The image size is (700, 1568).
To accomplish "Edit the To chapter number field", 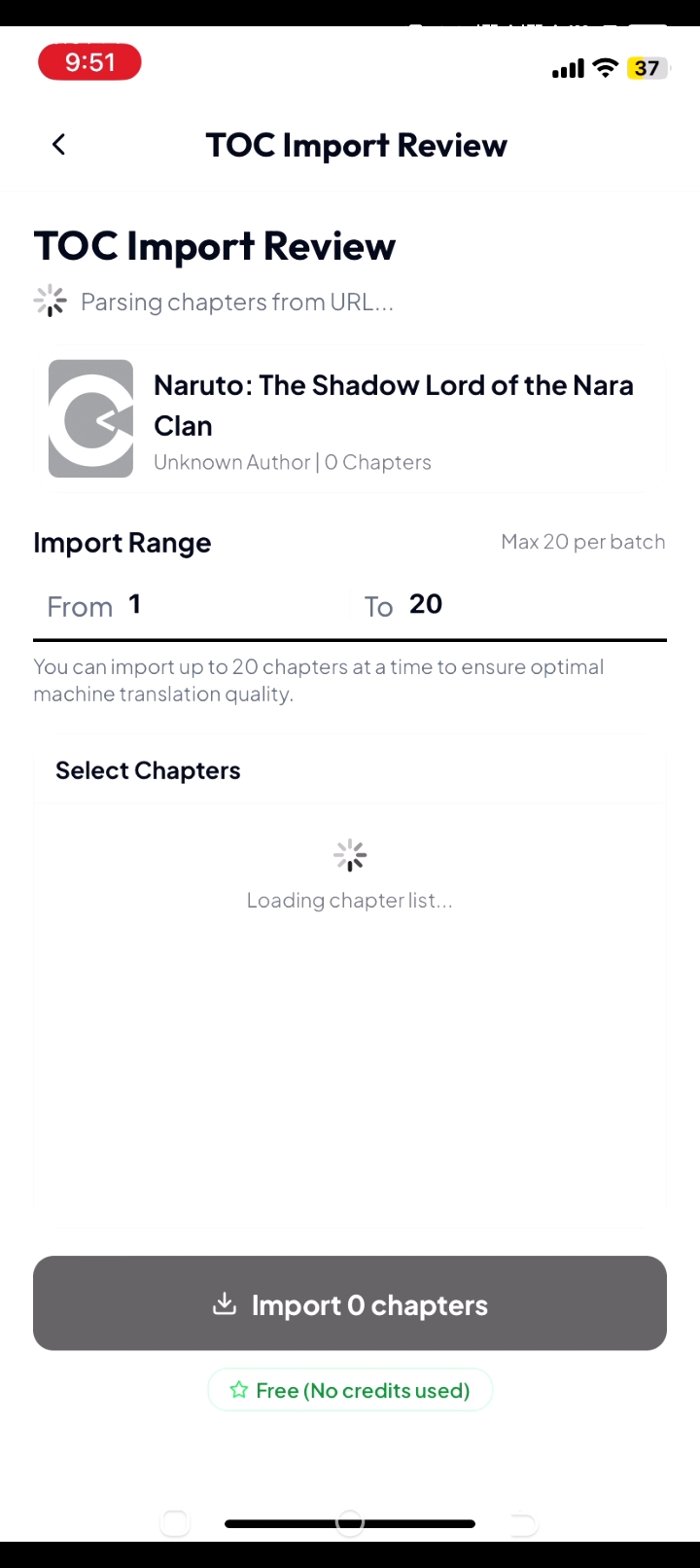I will (x=508, y=606).
